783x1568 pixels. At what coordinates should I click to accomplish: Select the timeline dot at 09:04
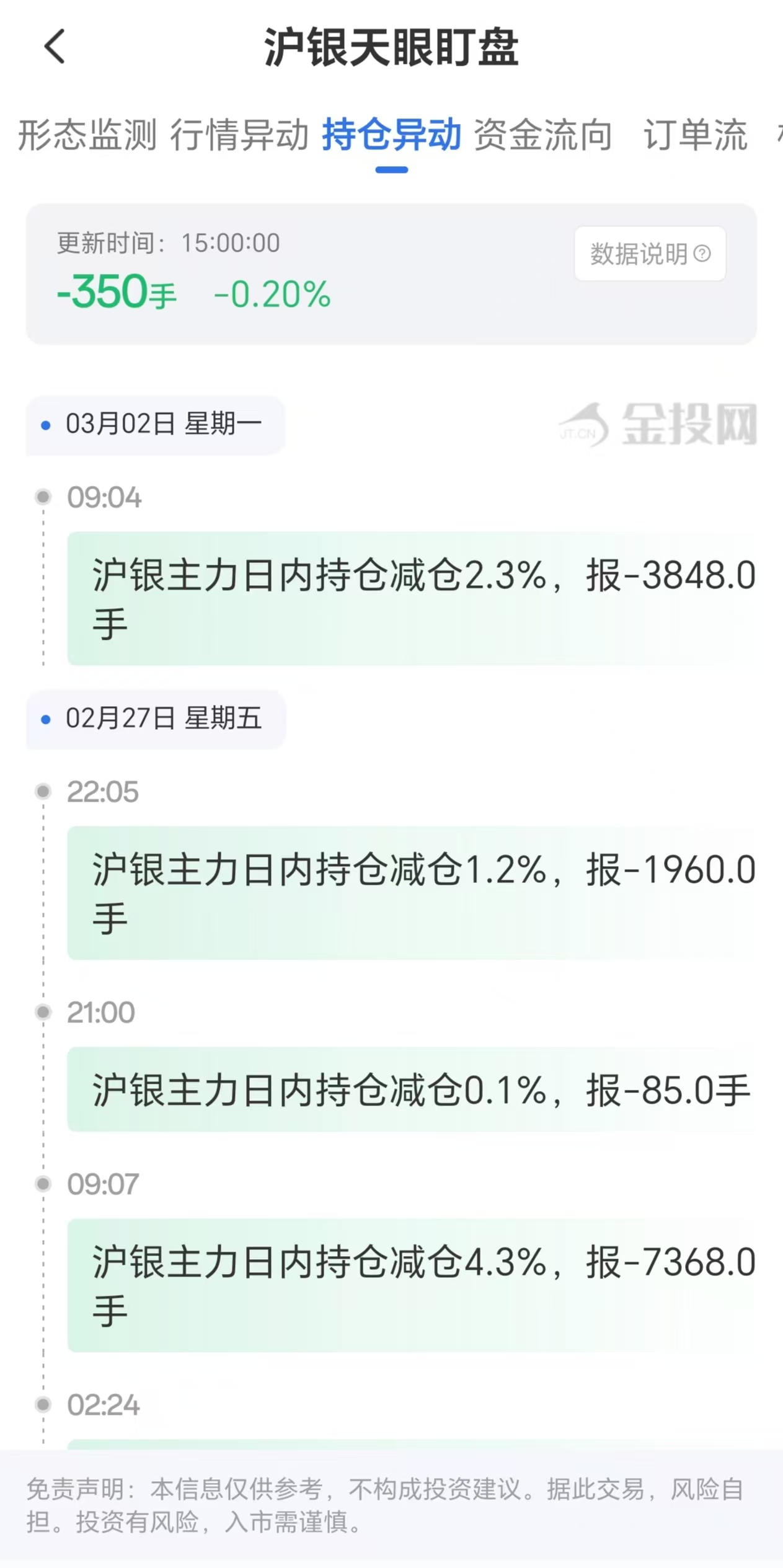coord(42,497)
